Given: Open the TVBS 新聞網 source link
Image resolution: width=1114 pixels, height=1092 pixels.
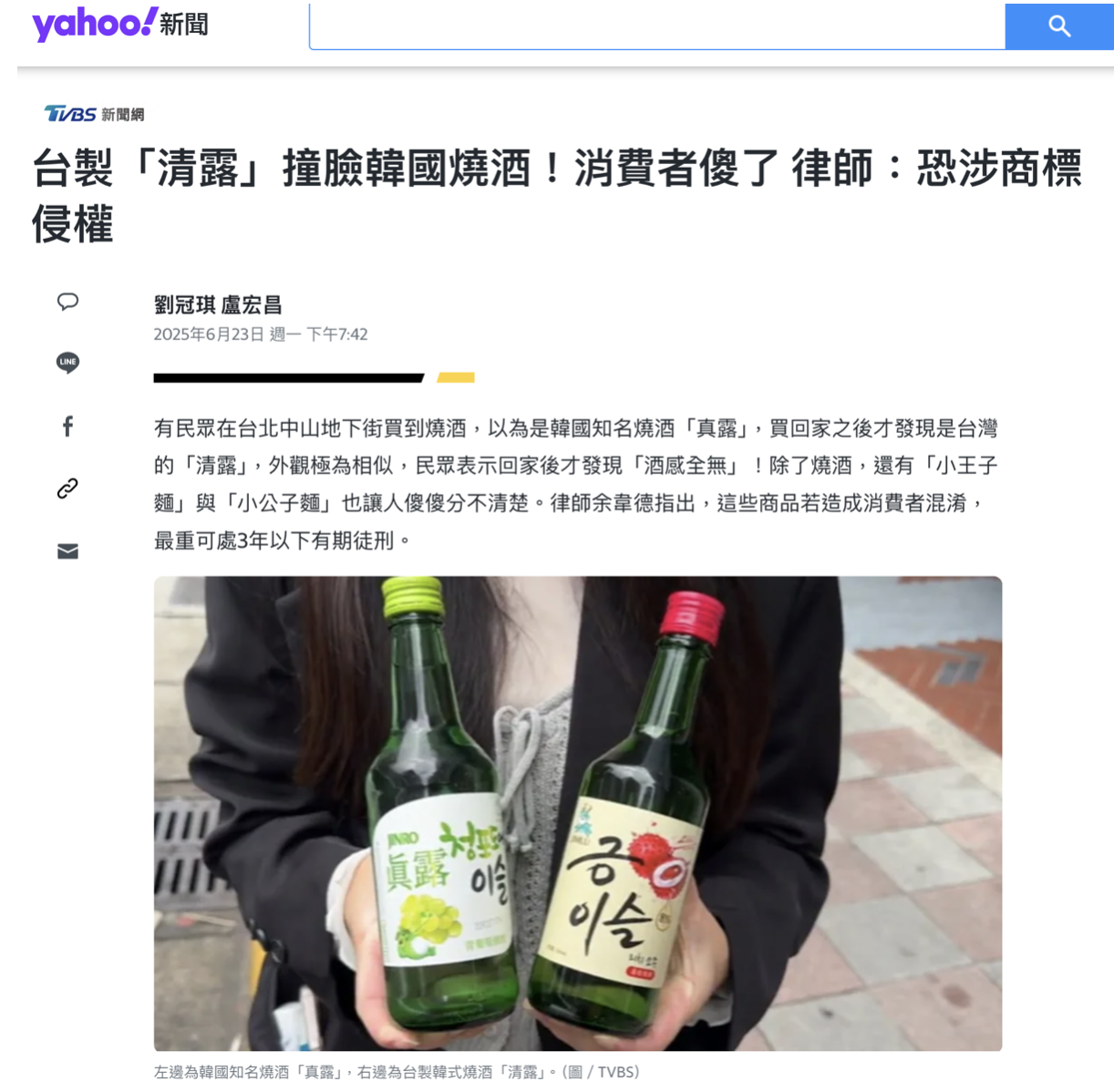Looking at the screenshot, I should click(x=94, y=114).
